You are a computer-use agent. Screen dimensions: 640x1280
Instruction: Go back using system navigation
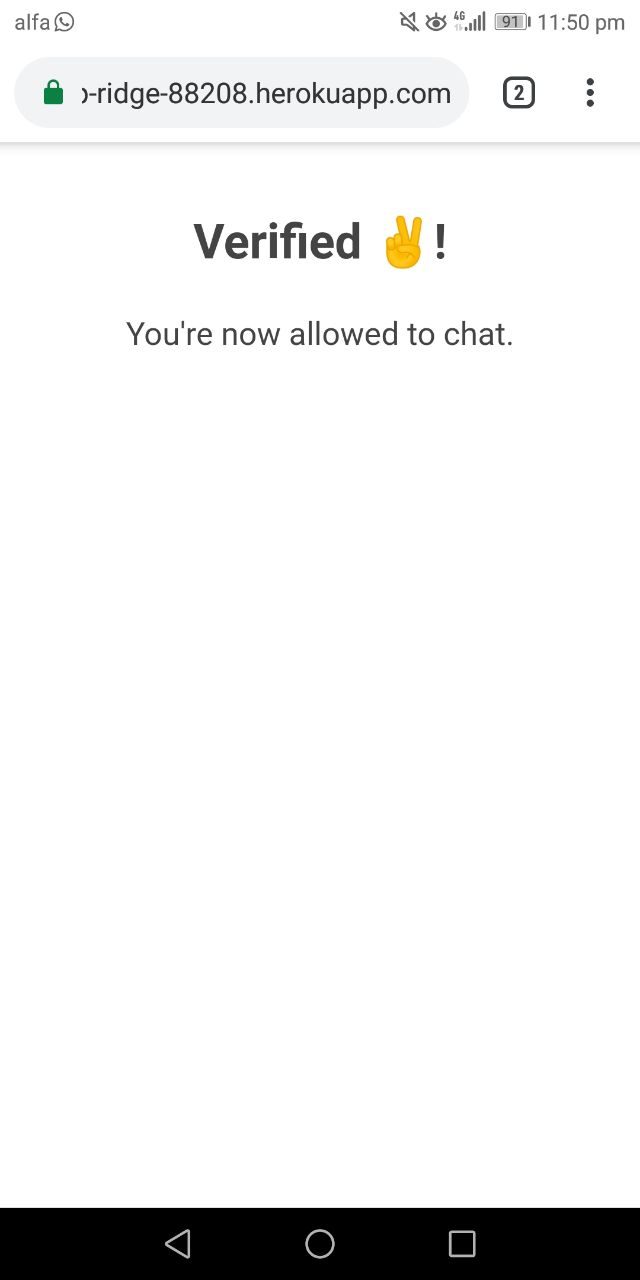tap(178, 1243)
